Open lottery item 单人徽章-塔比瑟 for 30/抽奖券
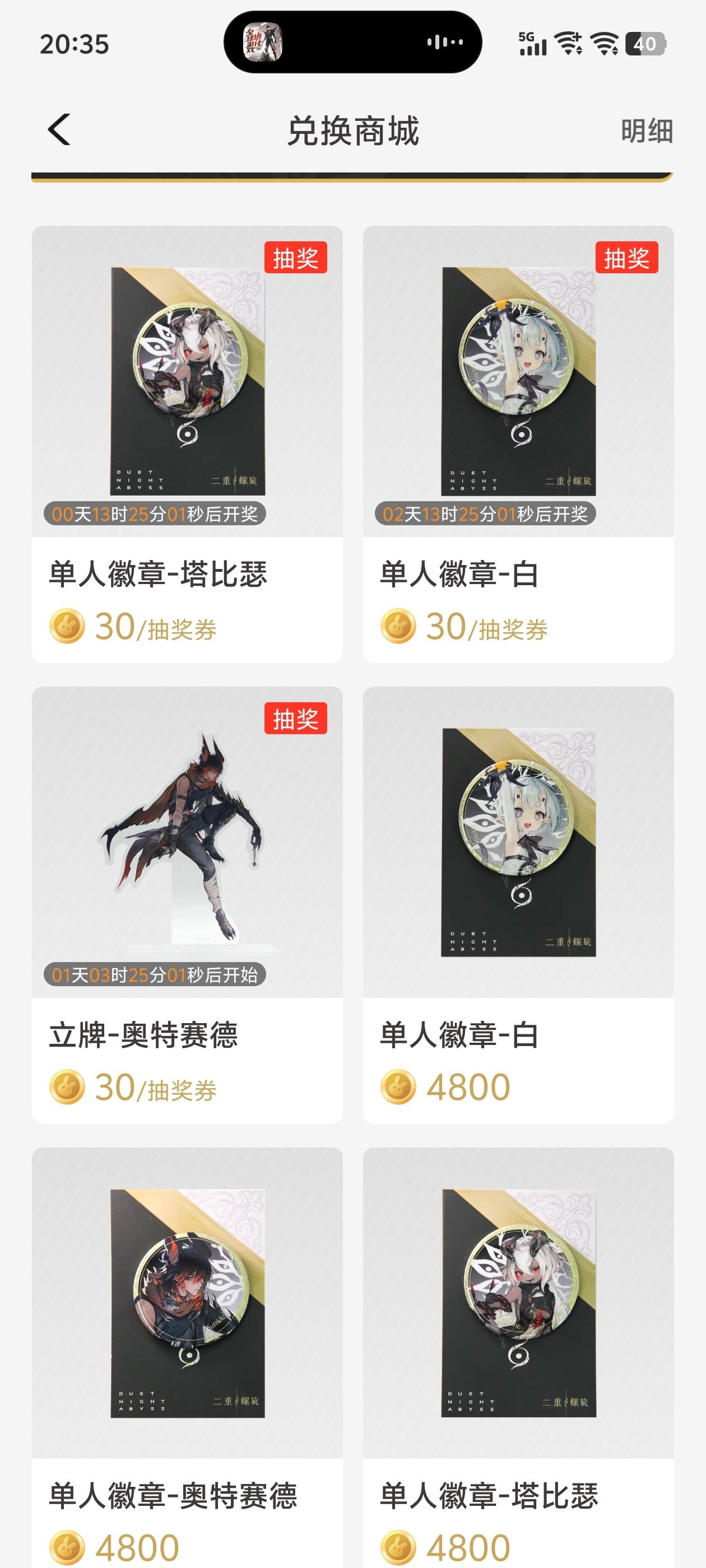Viewport: 706px width, 1568px height. [x=187, y=444]
